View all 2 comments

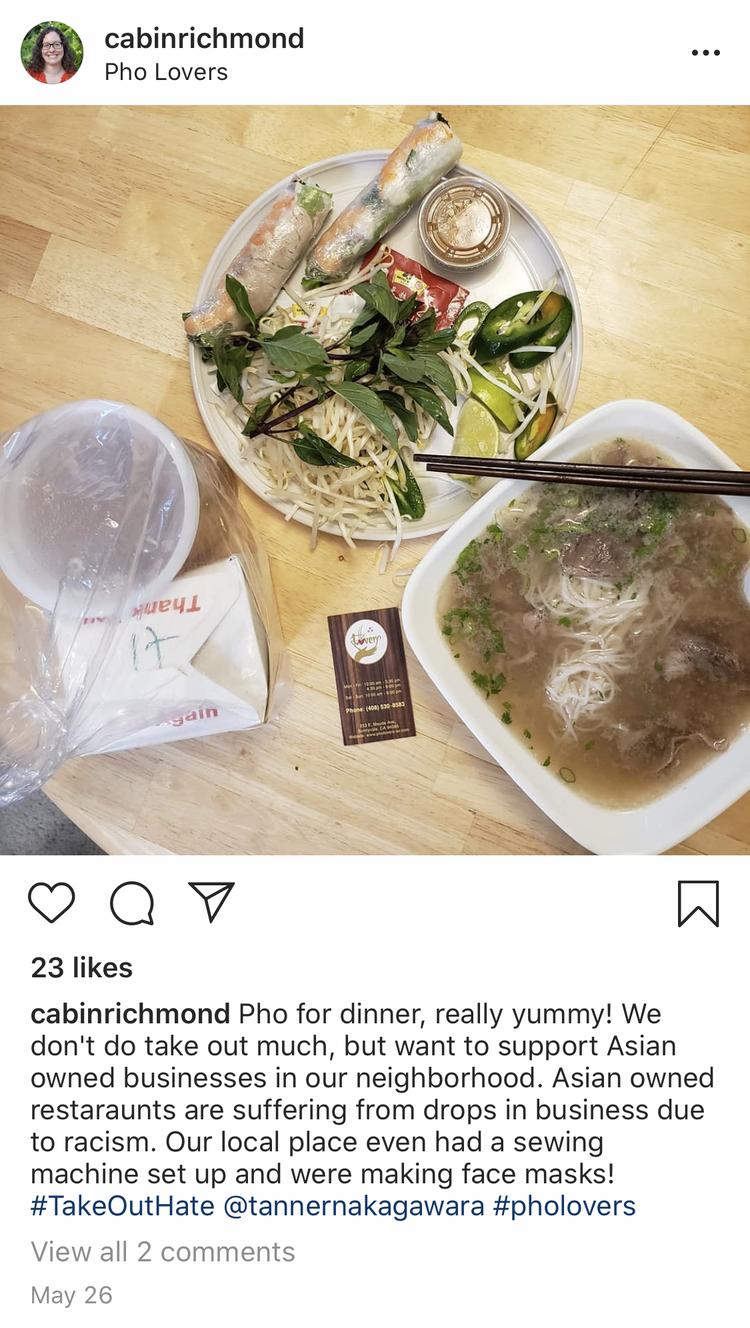coord(163,1252)
